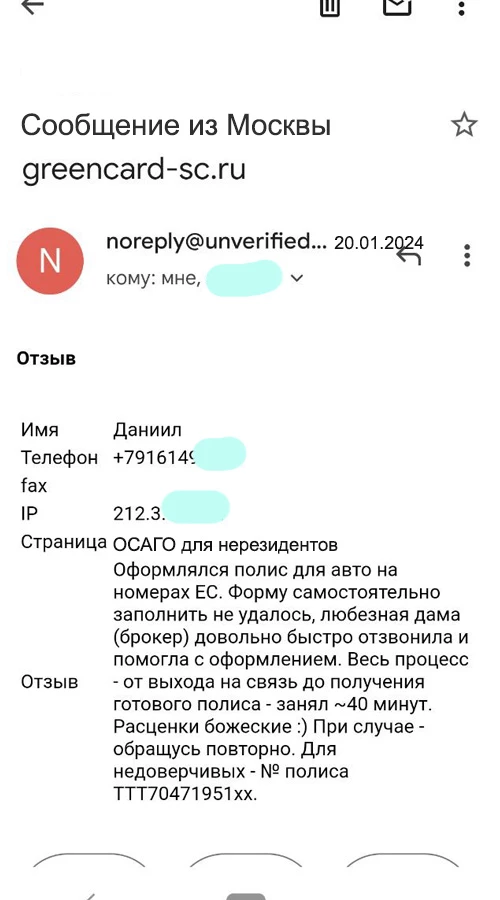
Task: Delete this email with the trash icon
Action: (330, 7)
